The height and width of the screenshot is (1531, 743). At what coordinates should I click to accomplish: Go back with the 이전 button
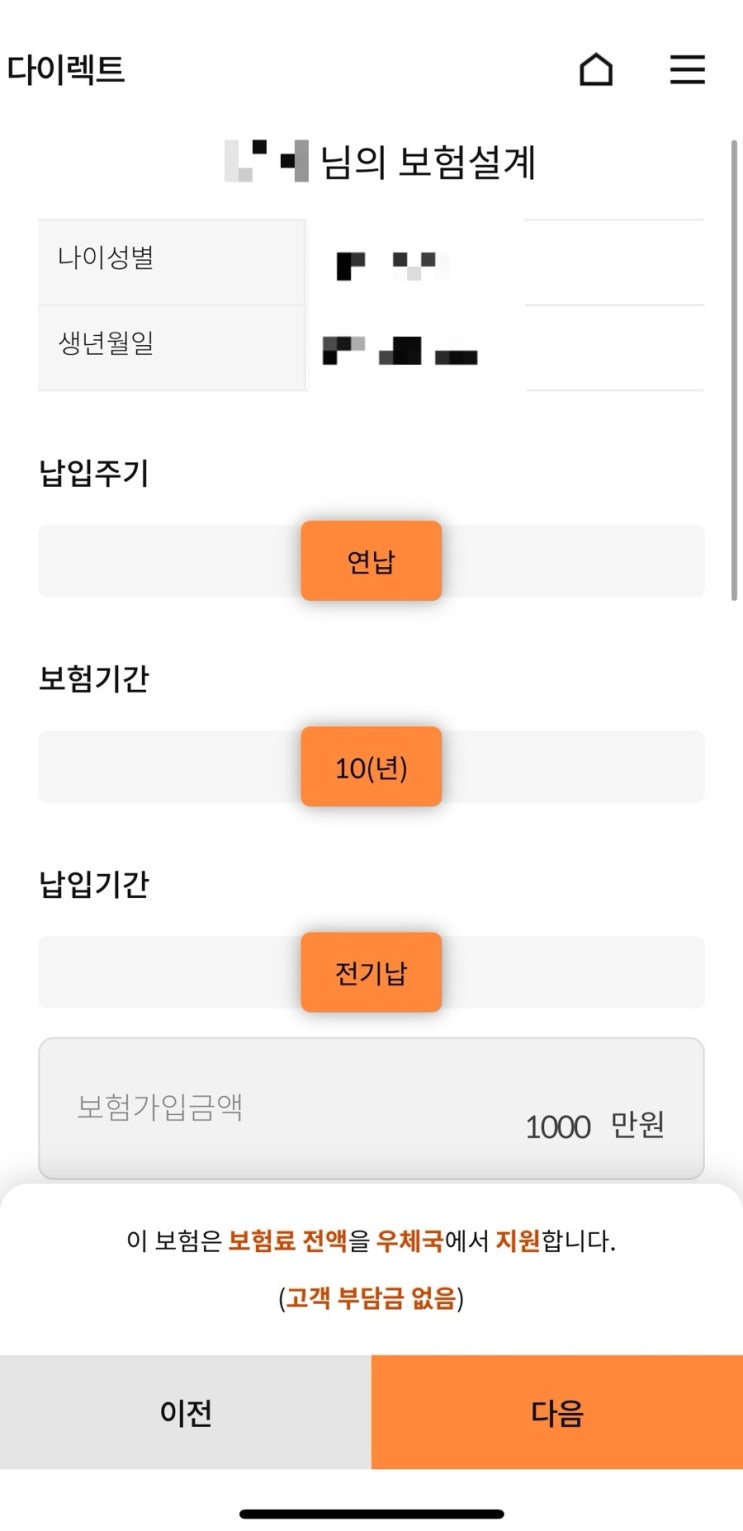(x=185, y=1412)
